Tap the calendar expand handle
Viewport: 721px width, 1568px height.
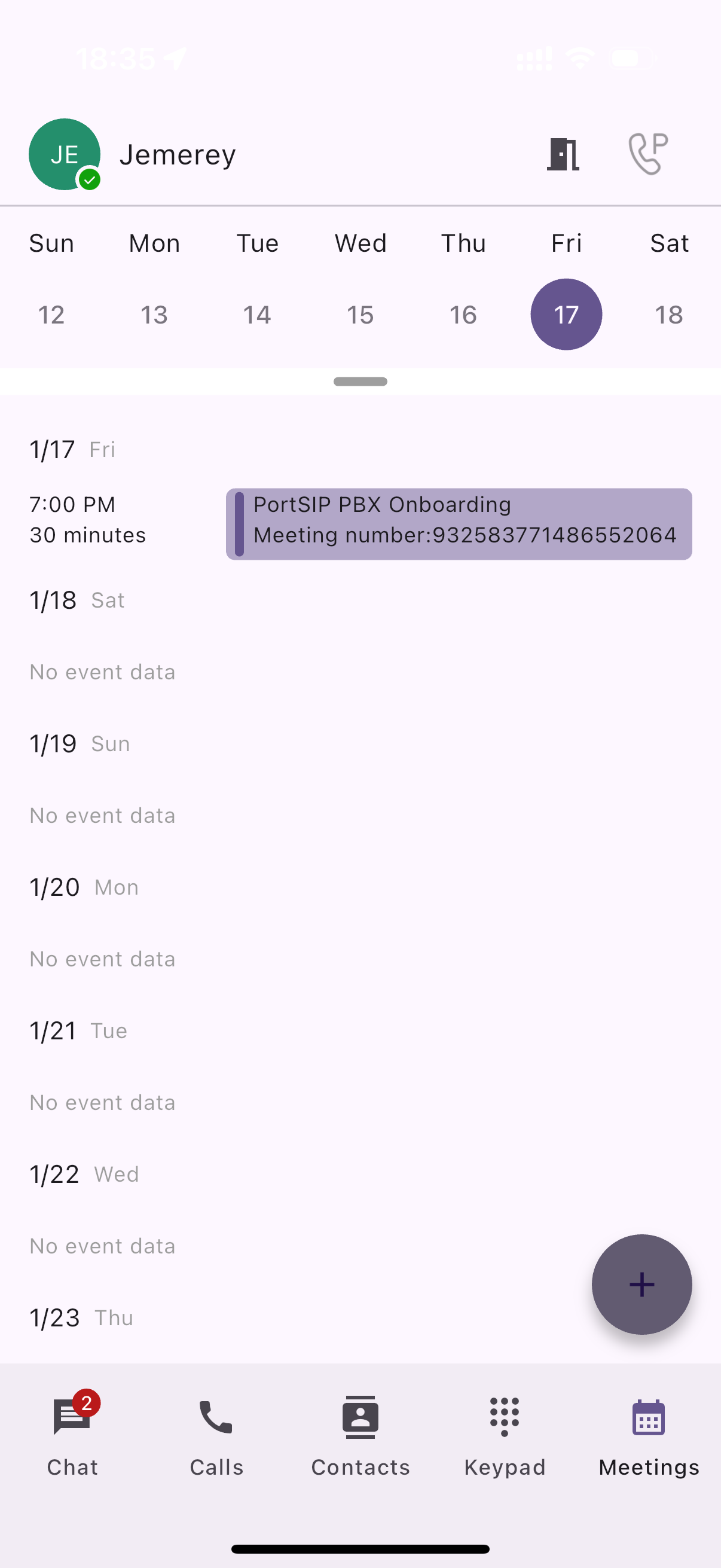pyautogui.click(x=360, y=382)
